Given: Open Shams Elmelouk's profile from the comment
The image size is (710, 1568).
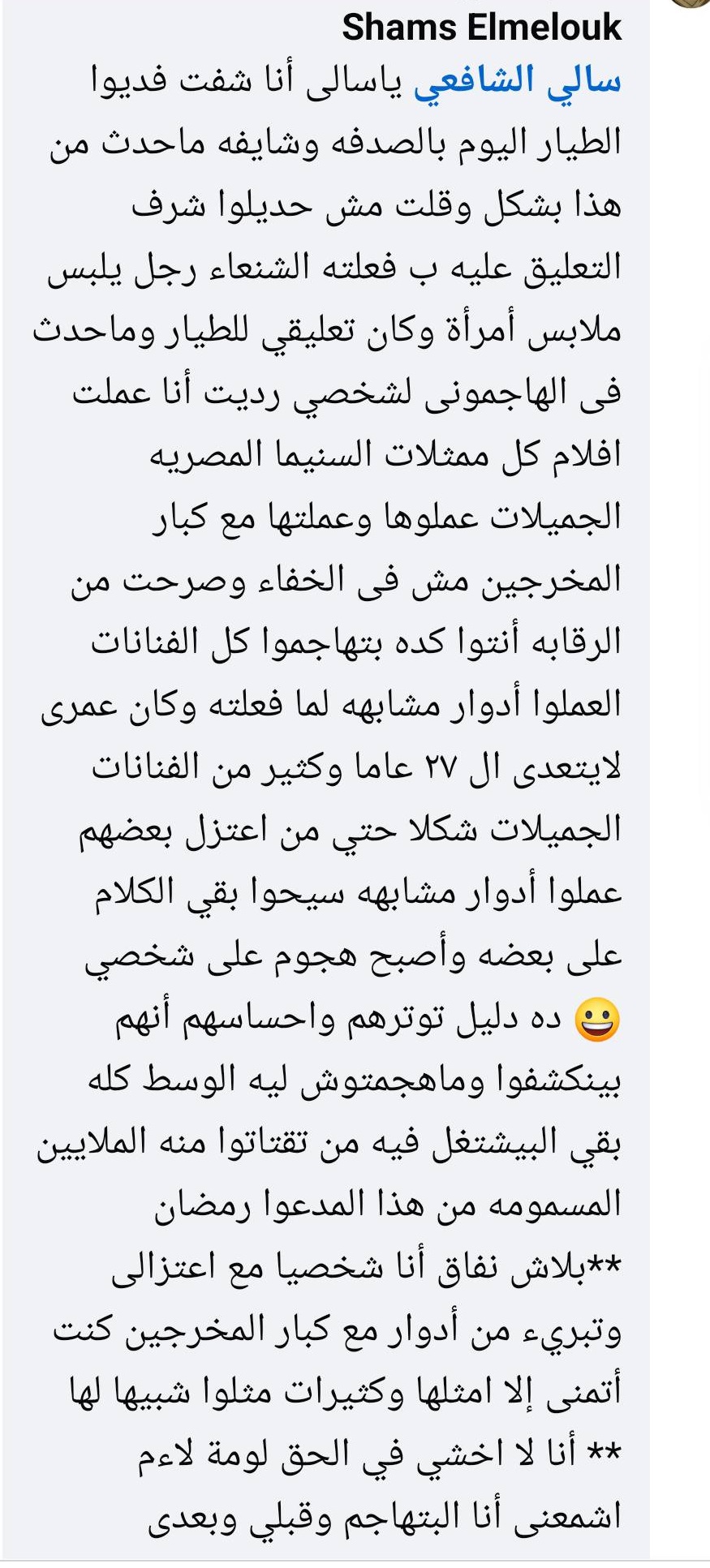Looking at the screenshot, I should [x=481, y=28].
